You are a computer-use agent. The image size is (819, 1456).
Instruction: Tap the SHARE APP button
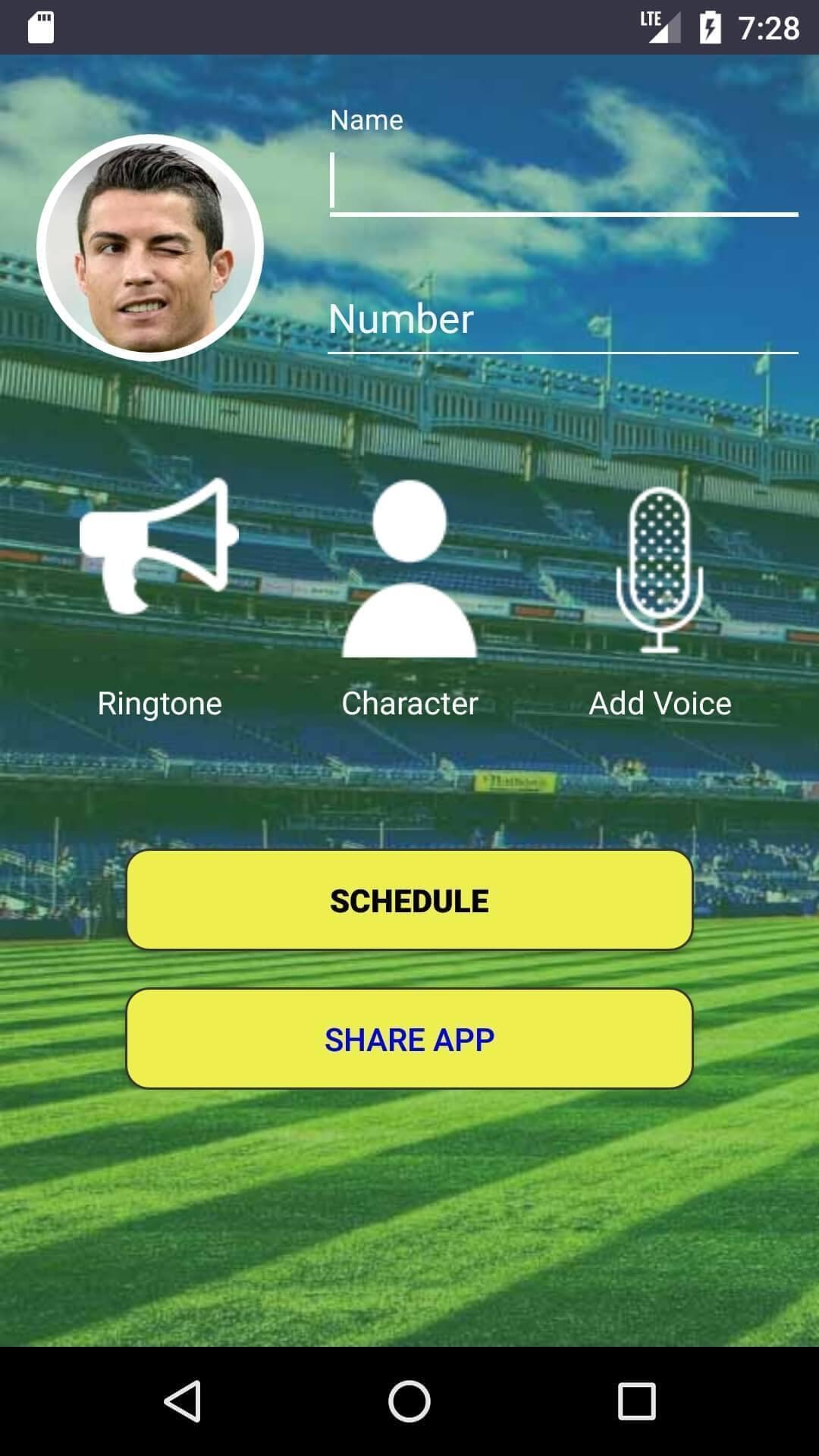[x=409, y=1039]
